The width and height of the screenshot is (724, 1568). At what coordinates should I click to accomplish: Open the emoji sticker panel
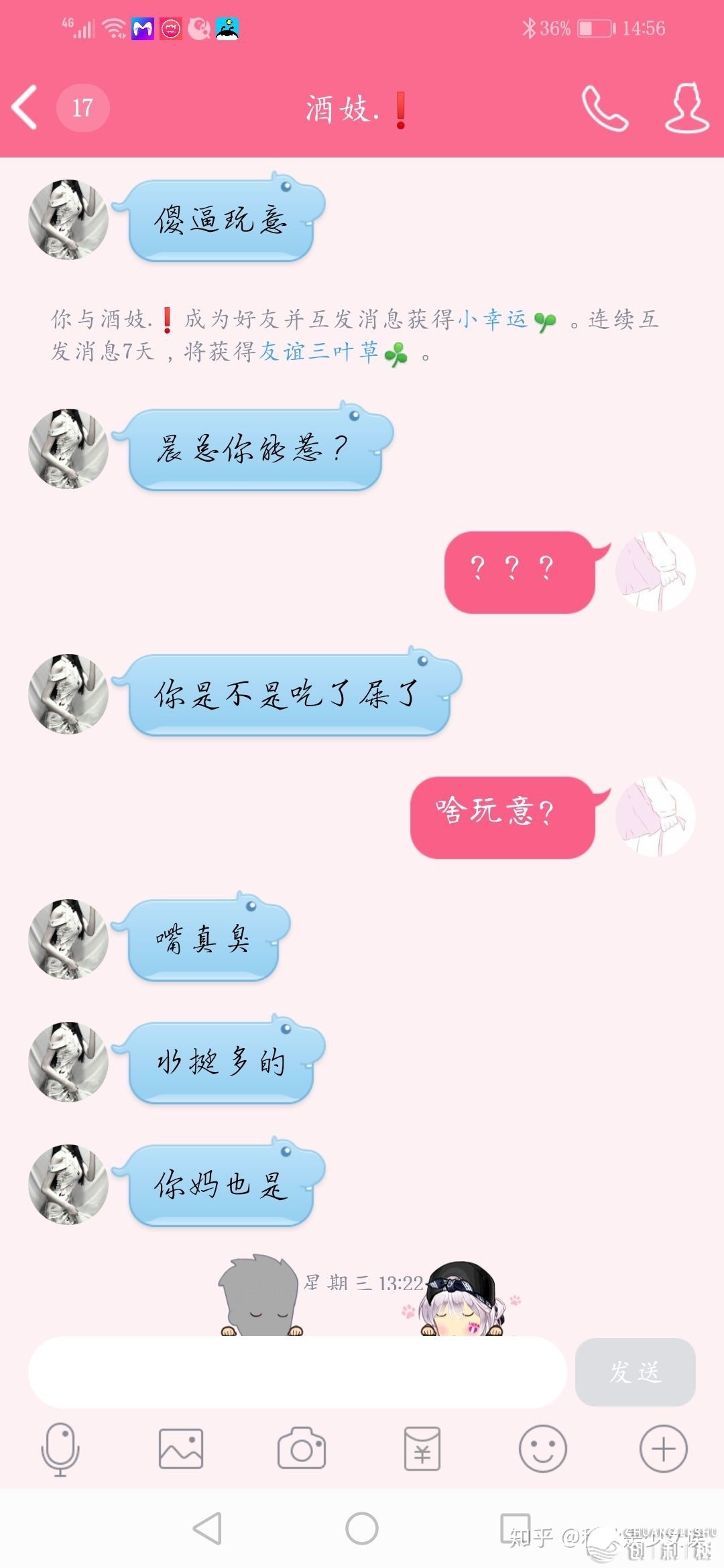click(x=542, y=1449)
